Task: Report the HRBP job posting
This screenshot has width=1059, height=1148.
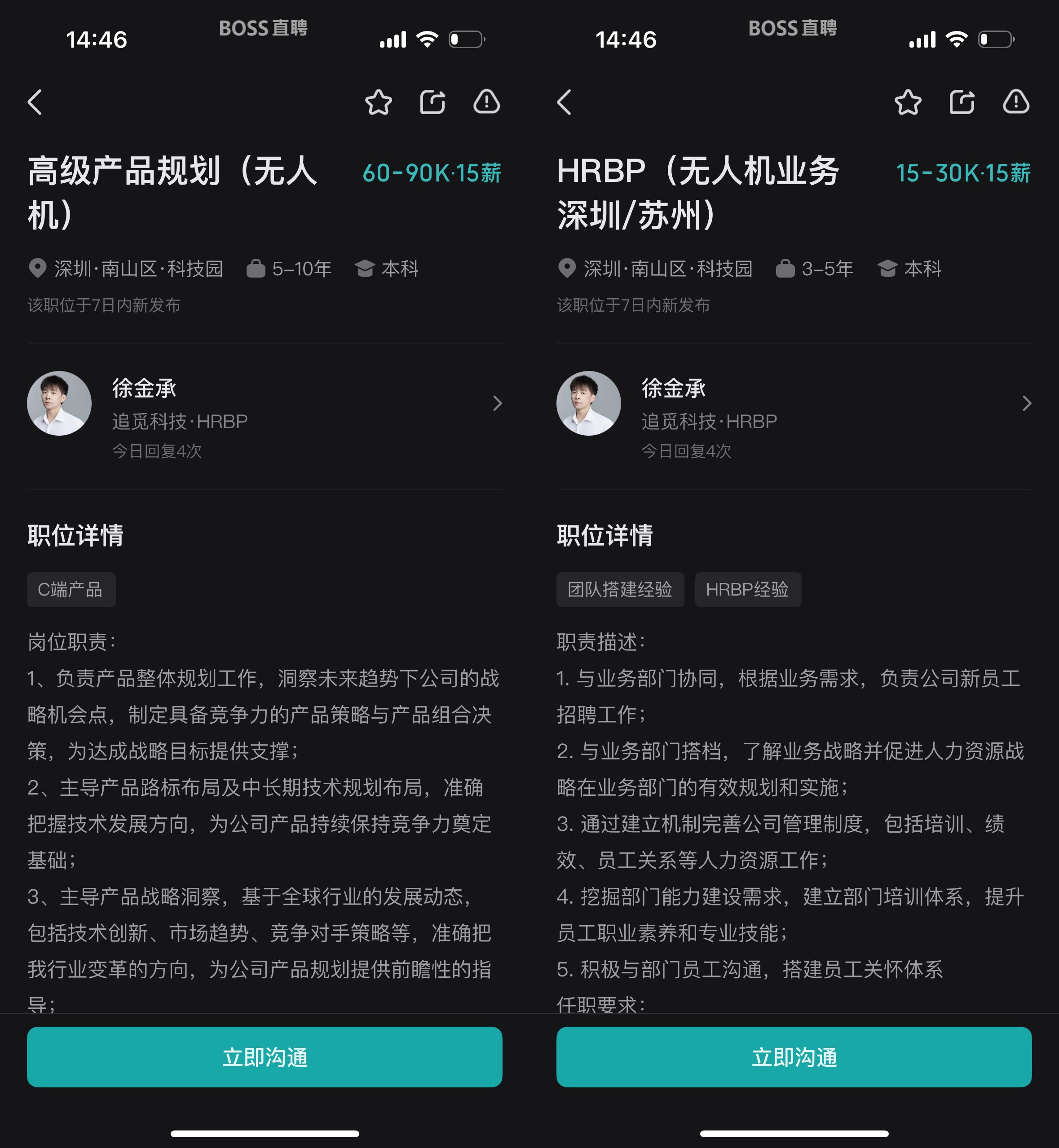Action: click(1016, 102)
